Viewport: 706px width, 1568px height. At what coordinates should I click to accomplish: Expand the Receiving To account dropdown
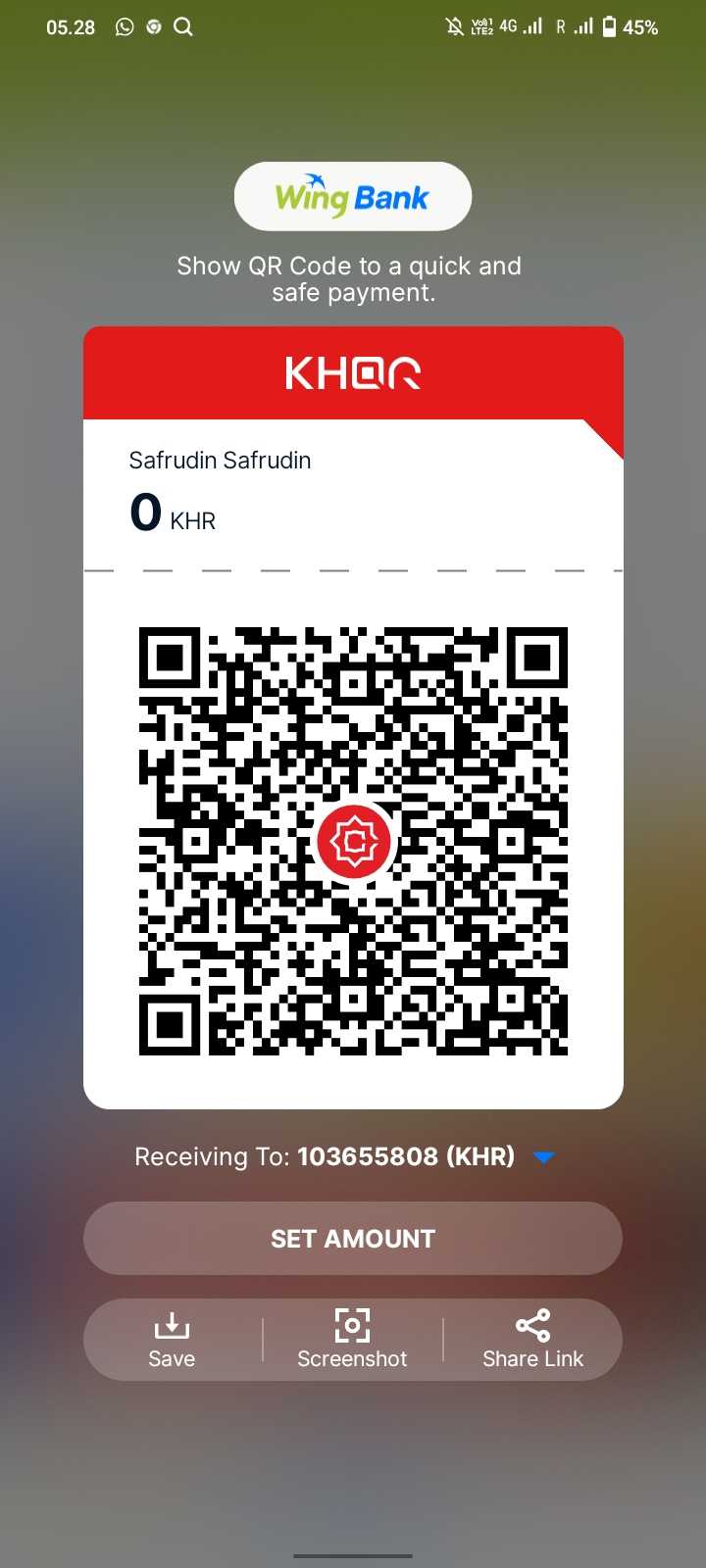click(x=543, y=1157)
